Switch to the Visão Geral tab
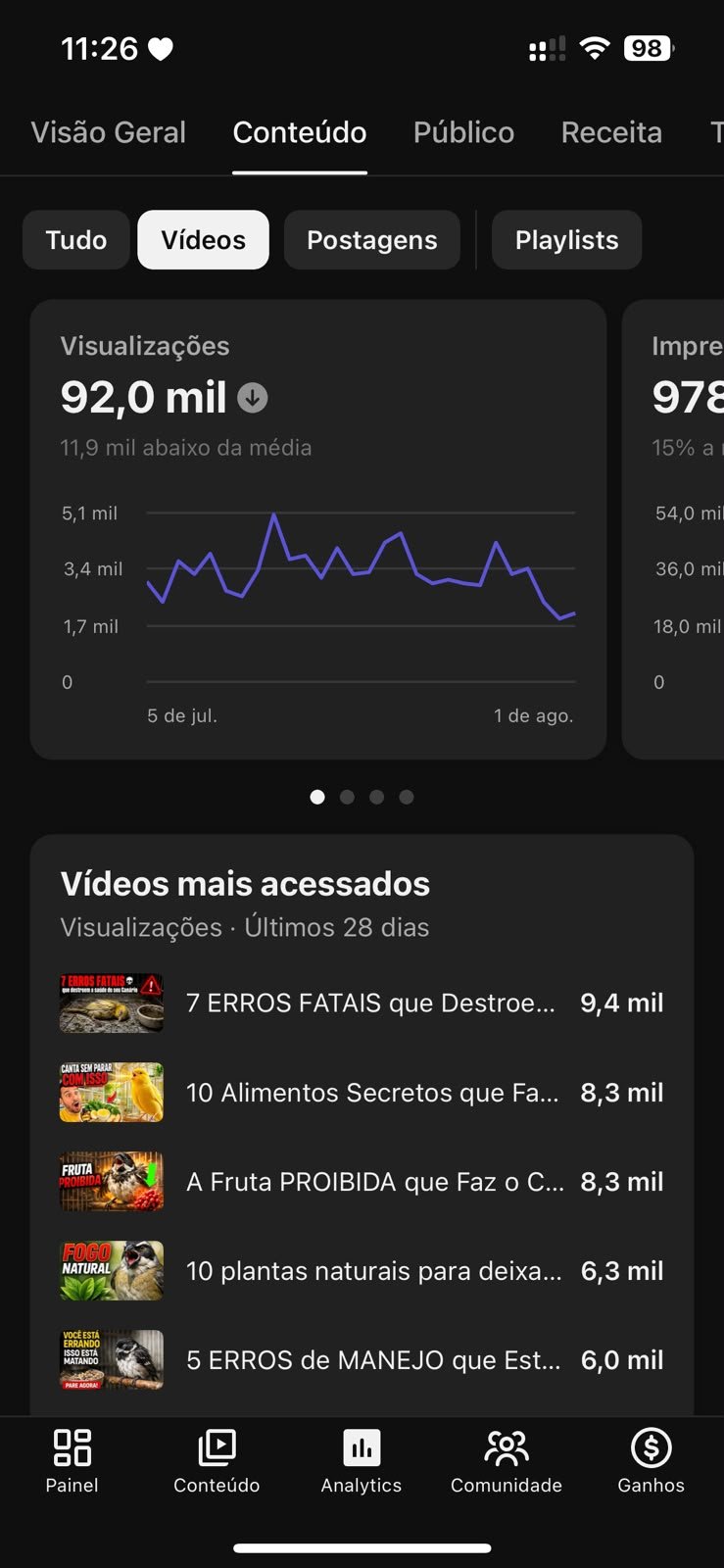724x1568 pixels. pos(108,132)
